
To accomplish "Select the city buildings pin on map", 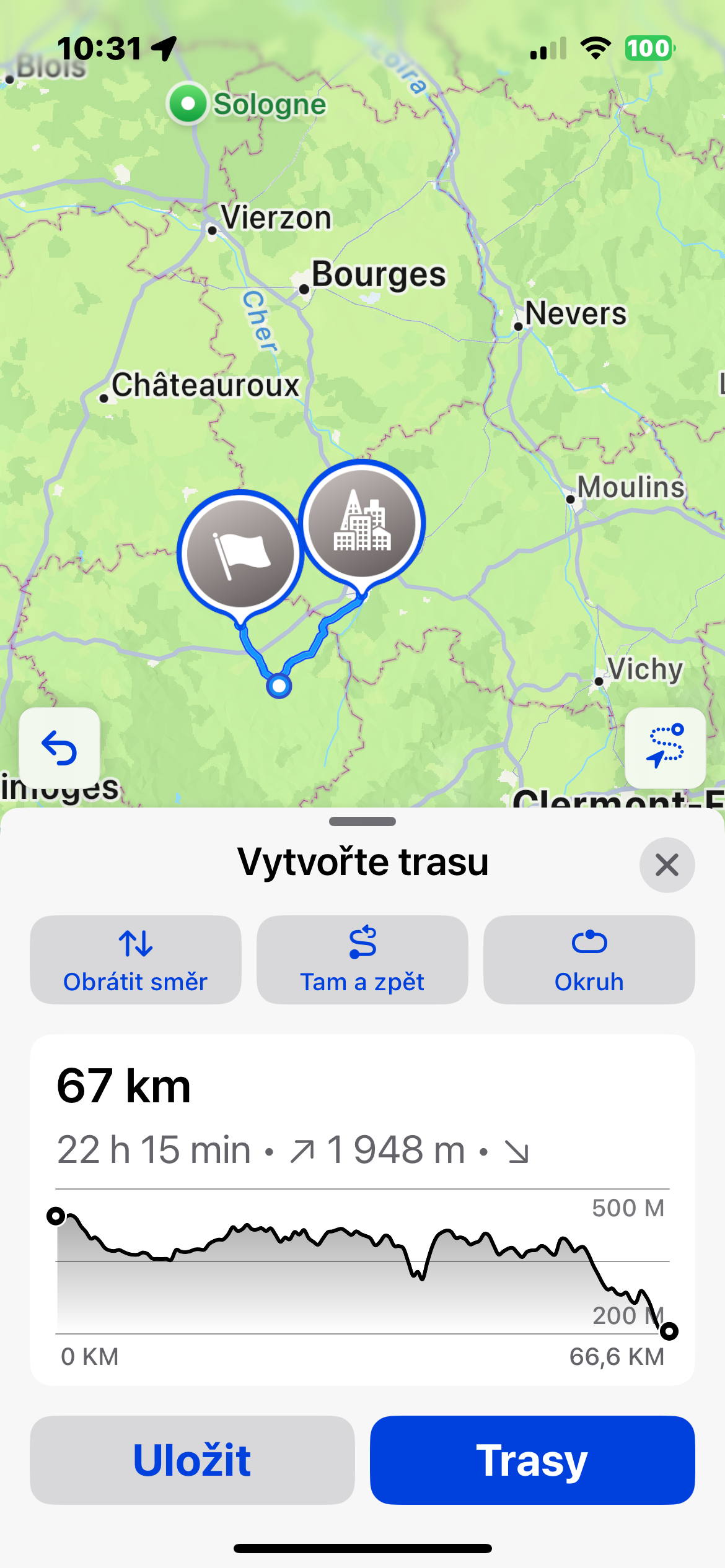I will [362, 523].
